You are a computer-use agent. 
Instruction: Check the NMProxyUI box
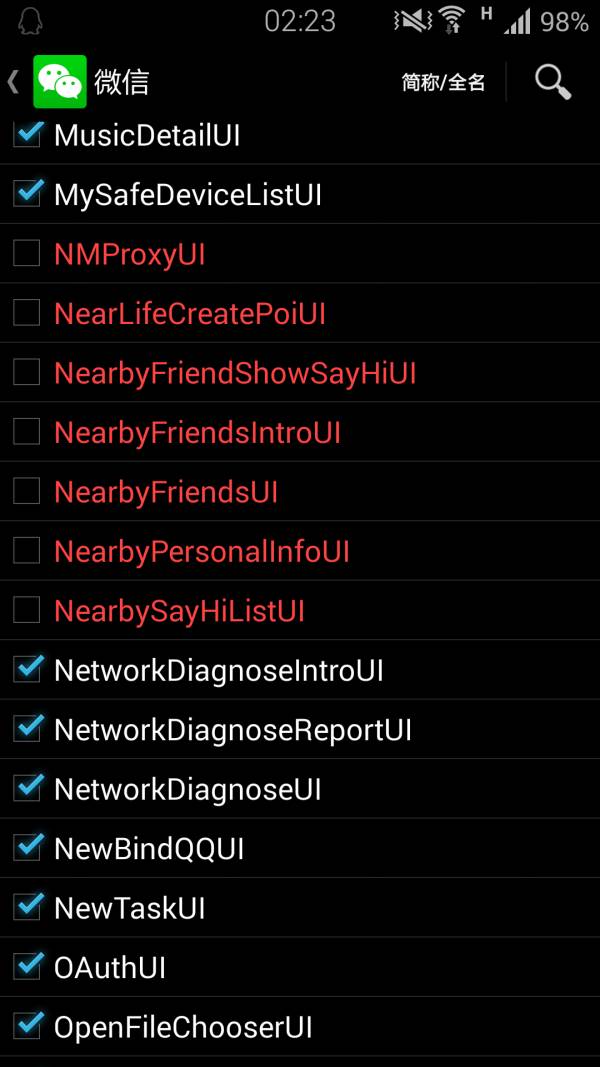[27, 253]
